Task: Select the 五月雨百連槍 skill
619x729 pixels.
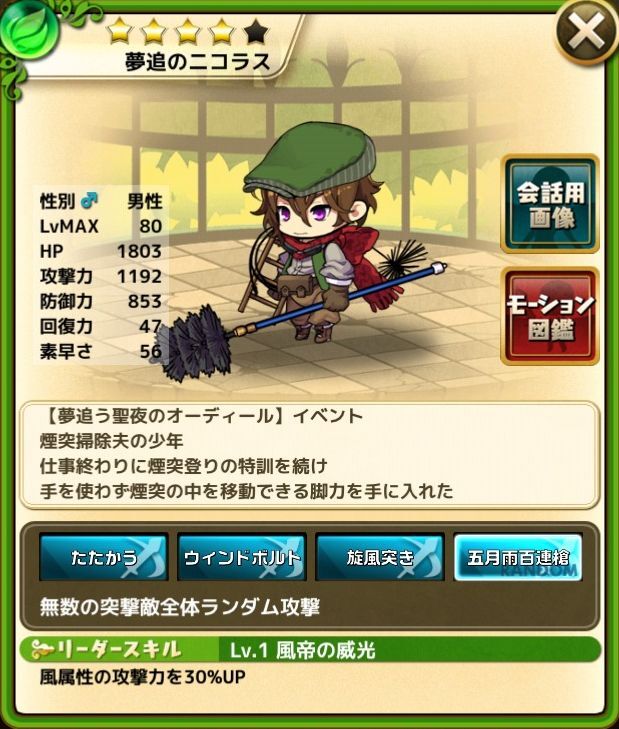Action: [517, 558]
